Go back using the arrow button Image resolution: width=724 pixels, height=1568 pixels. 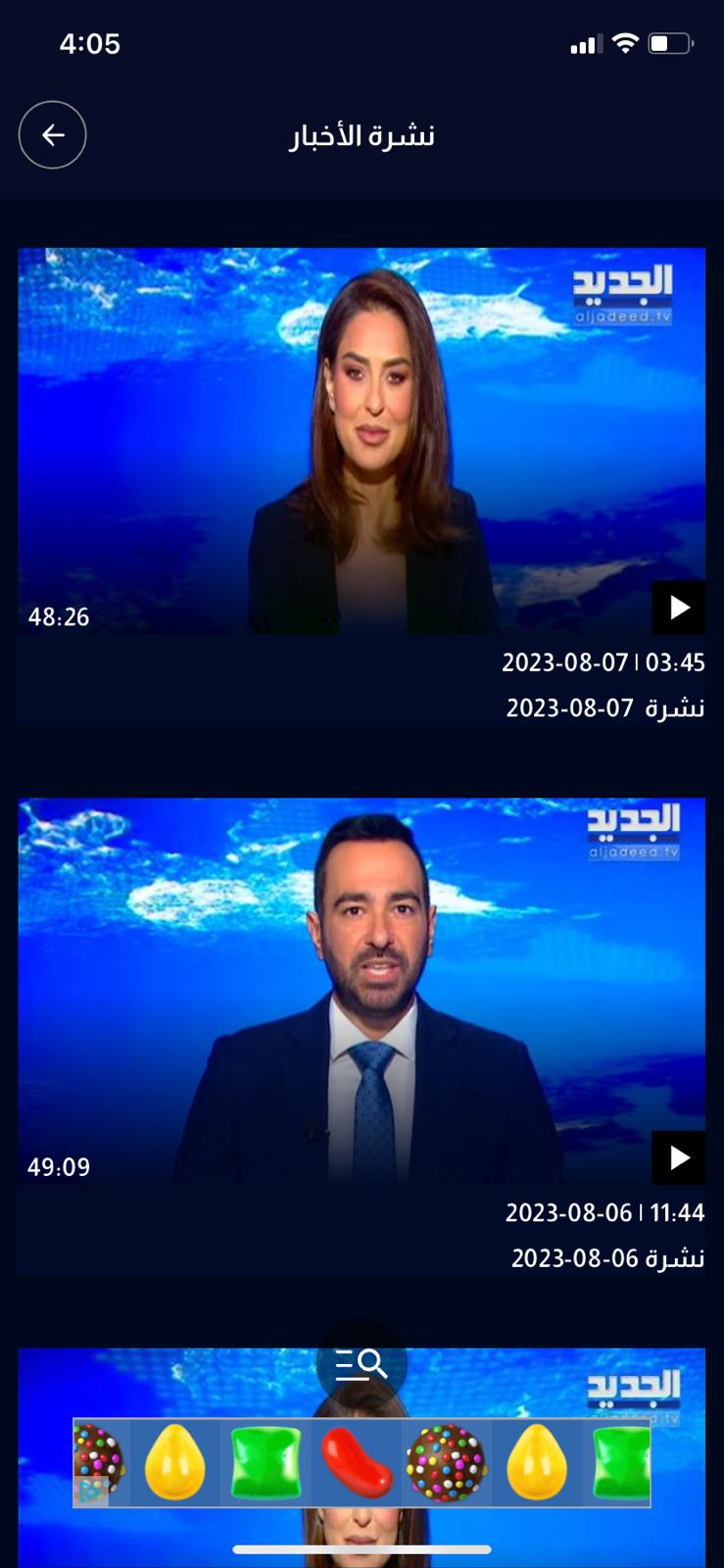[x=53, y=135]
